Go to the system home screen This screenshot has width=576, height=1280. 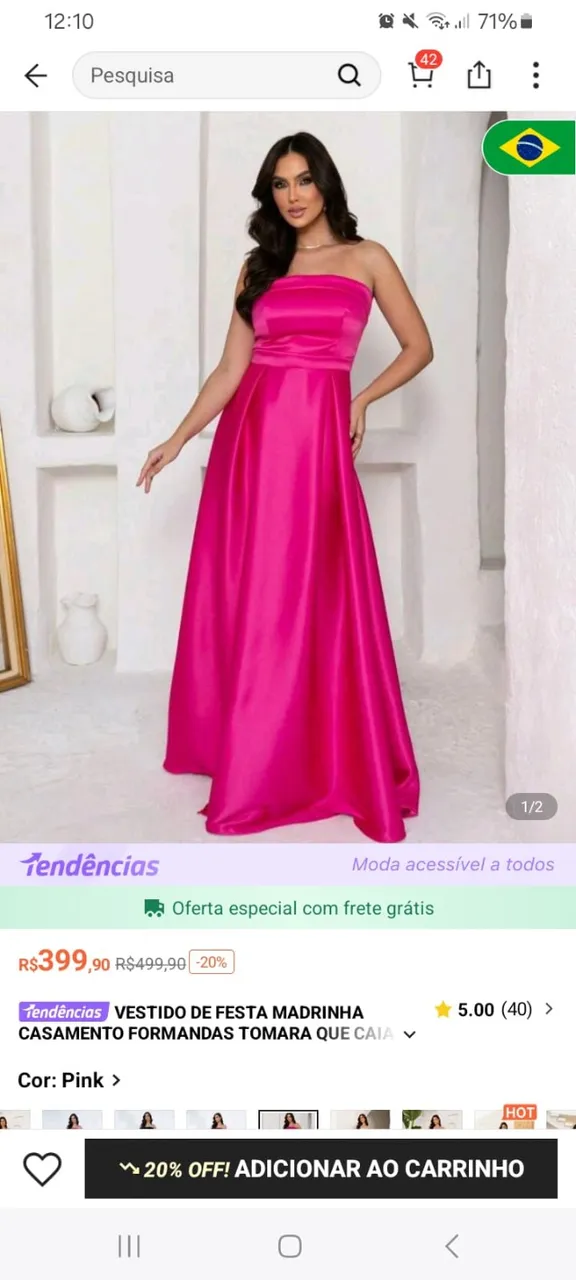(x=290, y=1246)
